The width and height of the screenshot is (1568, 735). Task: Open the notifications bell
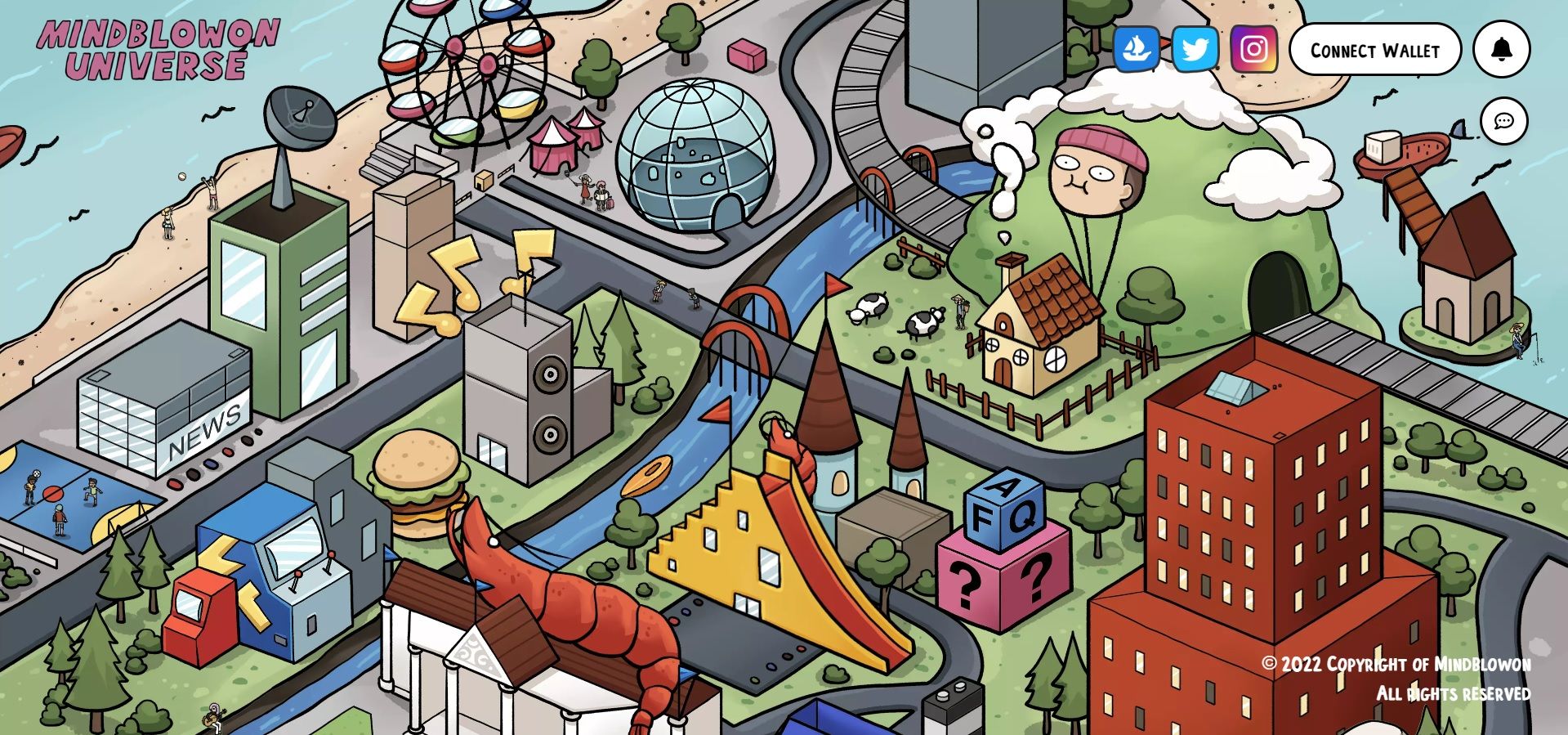coord(1501,49)
